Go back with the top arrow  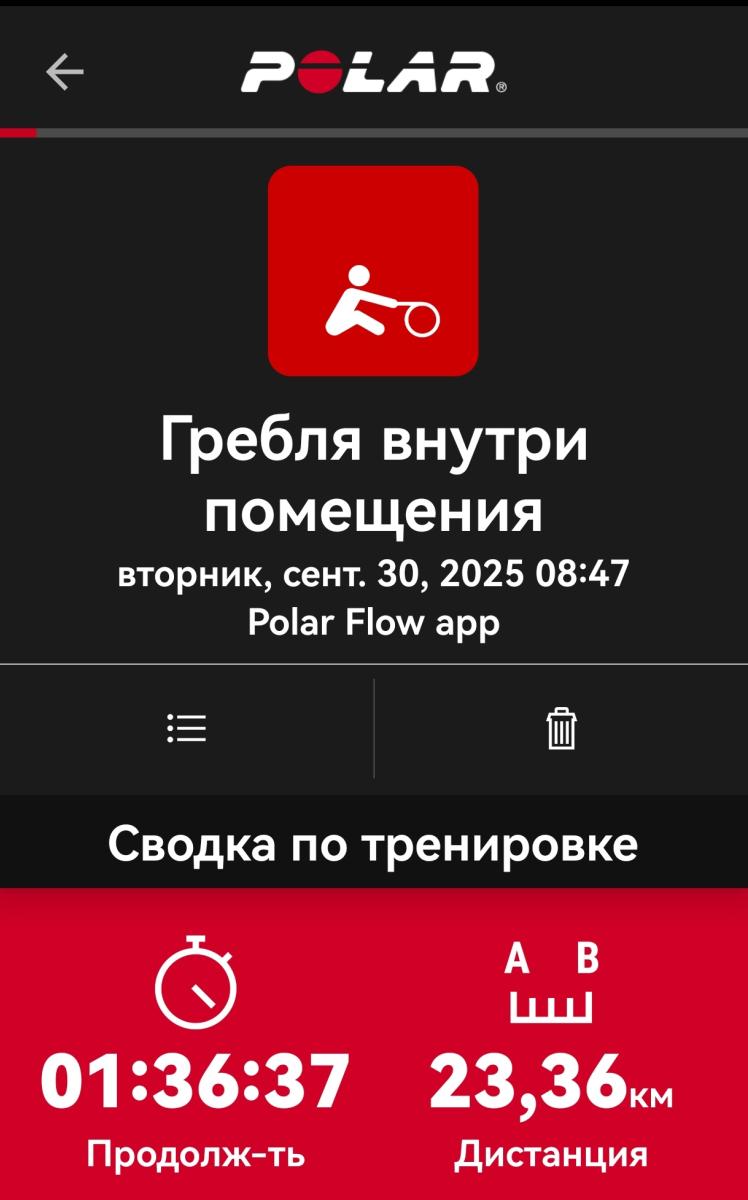65,72
